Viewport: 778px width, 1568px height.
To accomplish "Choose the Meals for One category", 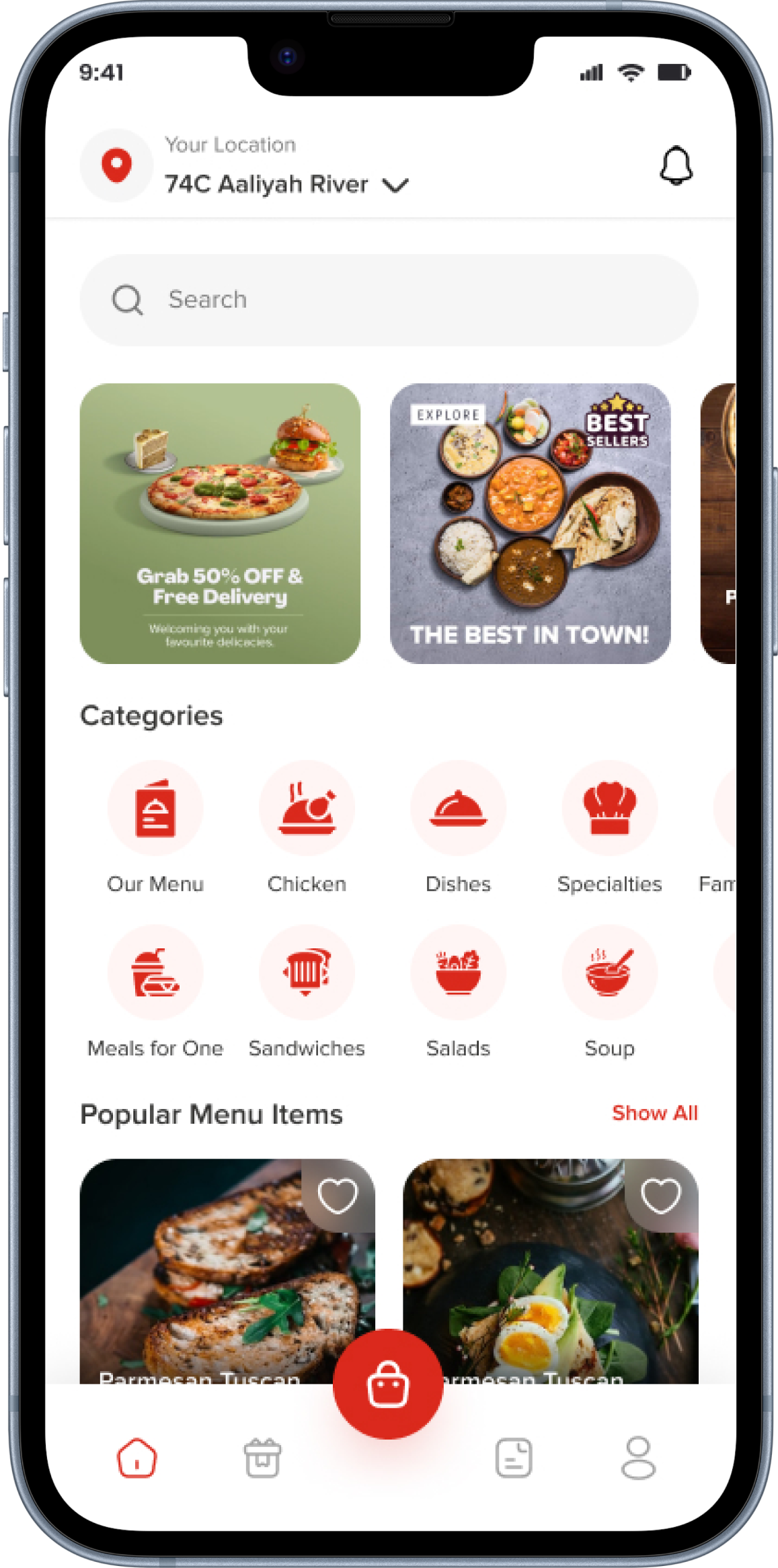I will pyautogui.click(x=155, y=973).
